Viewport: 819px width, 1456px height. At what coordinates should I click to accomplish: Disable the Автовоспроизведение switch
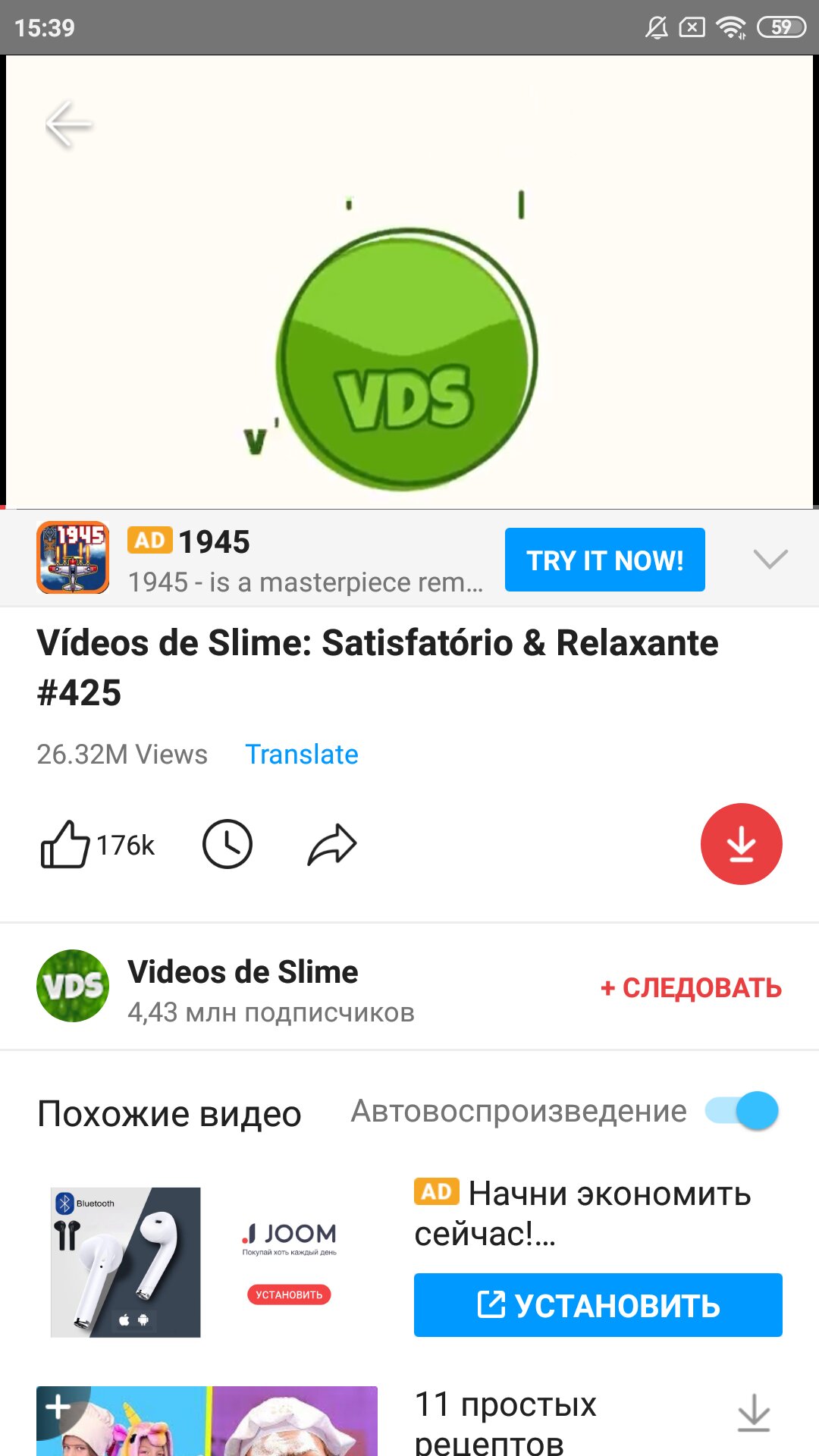tap(742, 1111)
